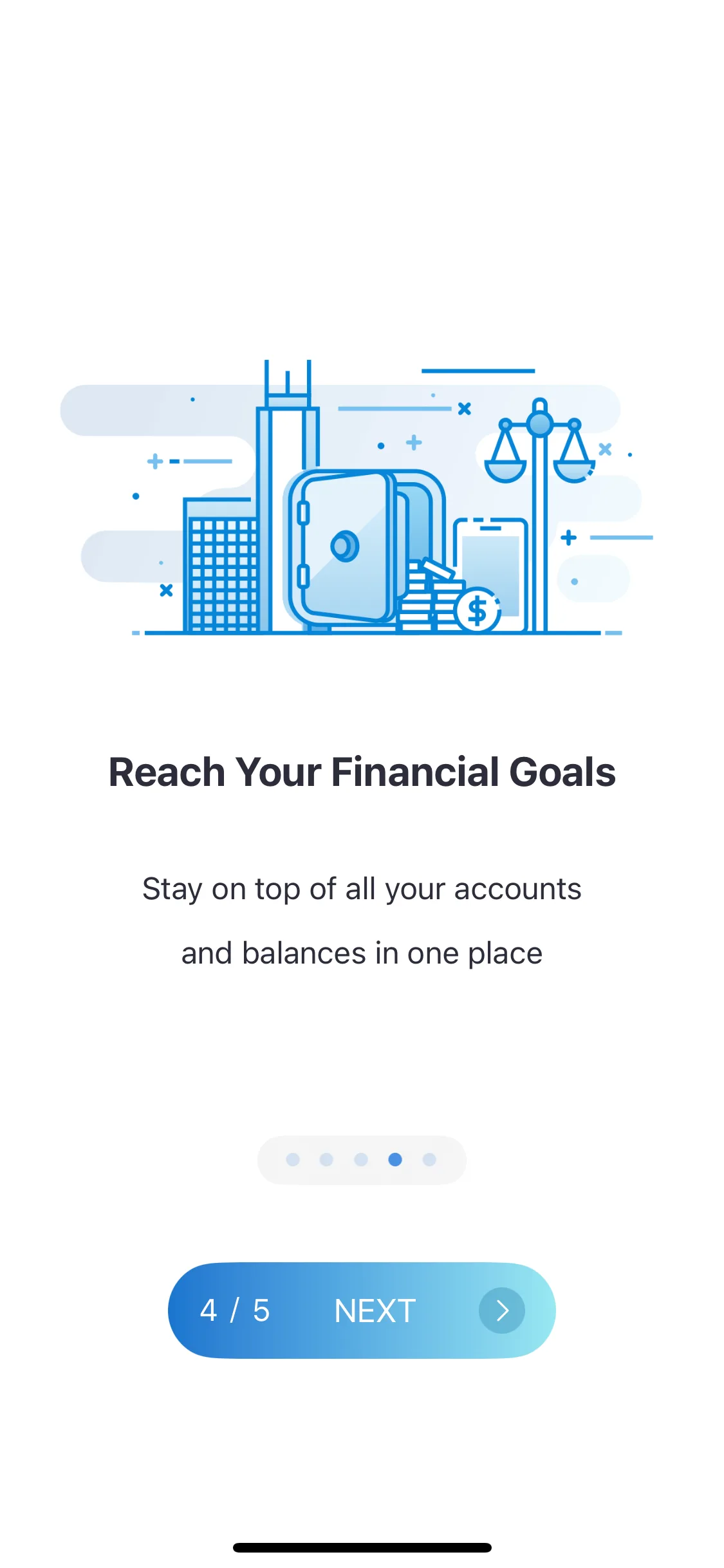Jump to the first page indicator dot
This screenshot has height=1568, width=724.
click(293, 1159)
